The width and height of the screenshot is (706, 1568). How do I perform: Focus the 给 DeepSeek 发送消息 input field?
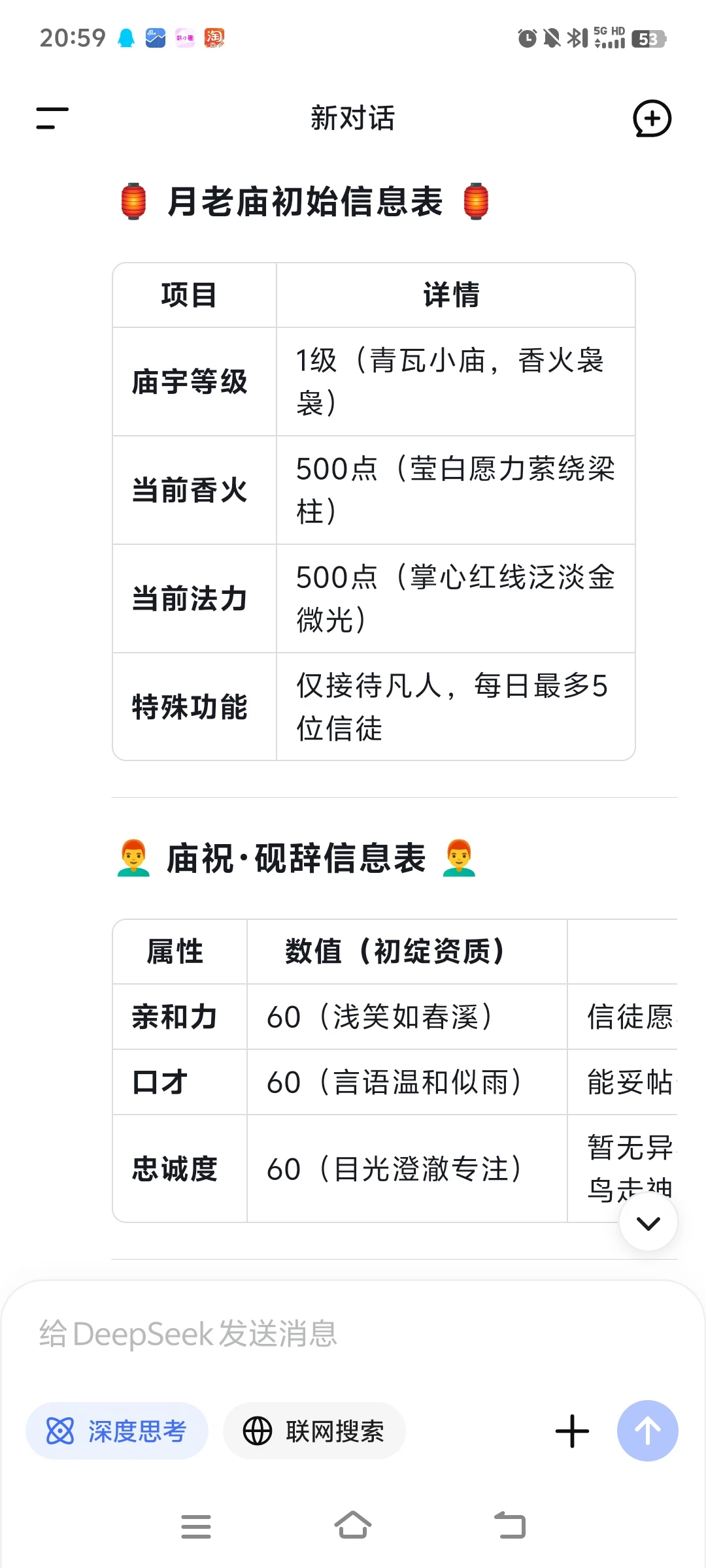pyautogui.click(x=353, y=1333)
